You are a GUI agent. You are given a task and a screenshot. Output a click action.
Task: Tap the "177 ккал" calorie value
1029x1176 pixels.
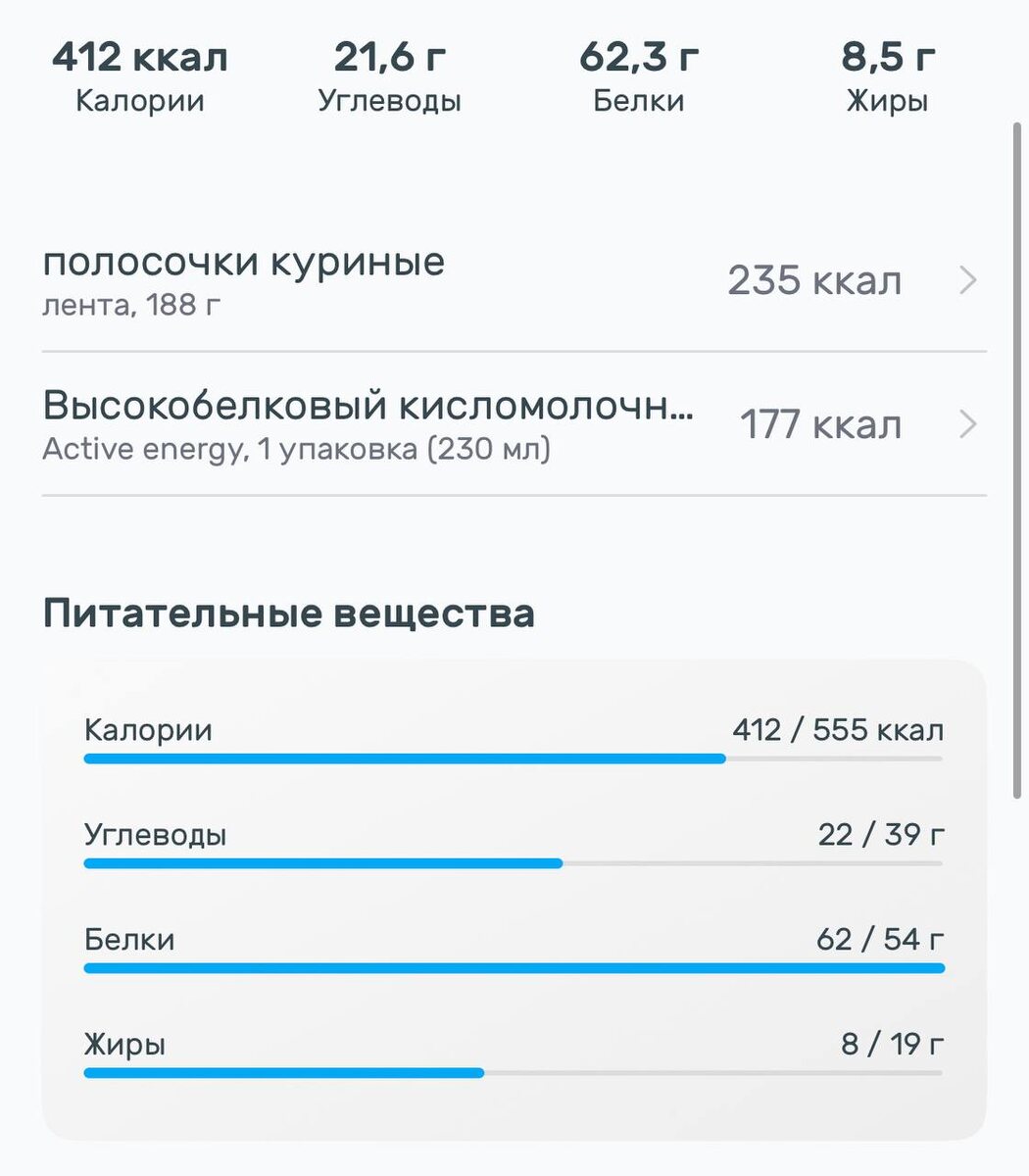click(821, 425)
